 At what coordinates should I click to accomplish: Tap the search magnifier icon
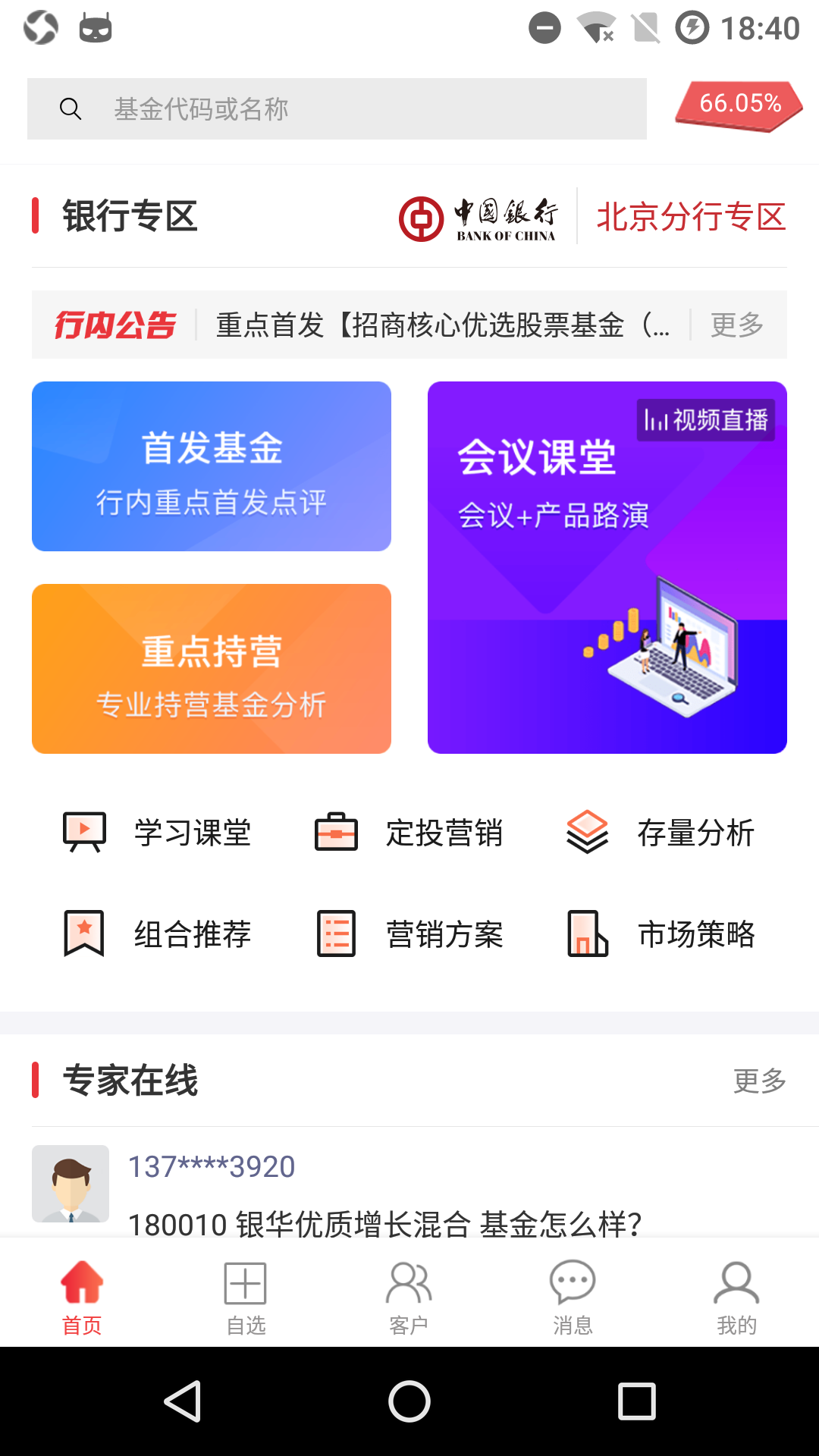point(71,108)
